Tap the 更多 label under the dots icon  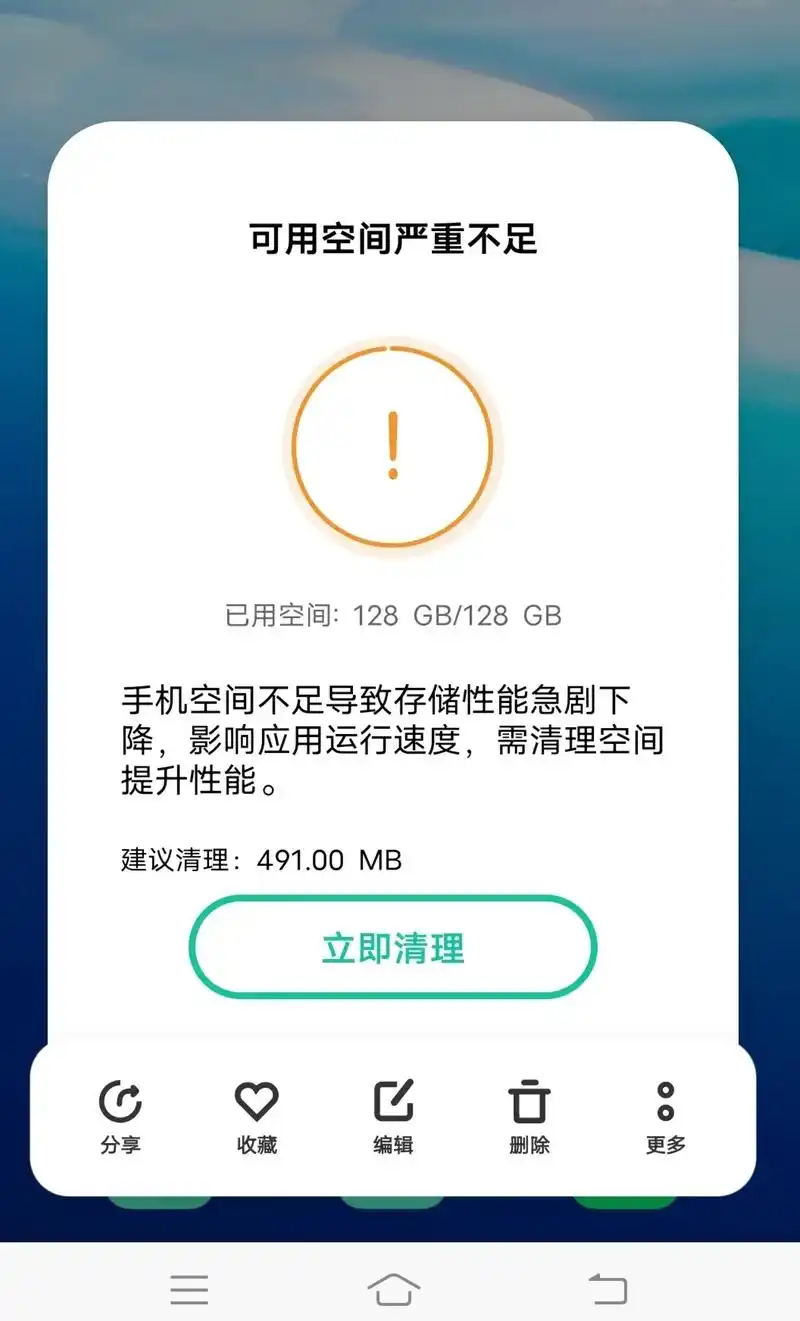click(663, 1148)
